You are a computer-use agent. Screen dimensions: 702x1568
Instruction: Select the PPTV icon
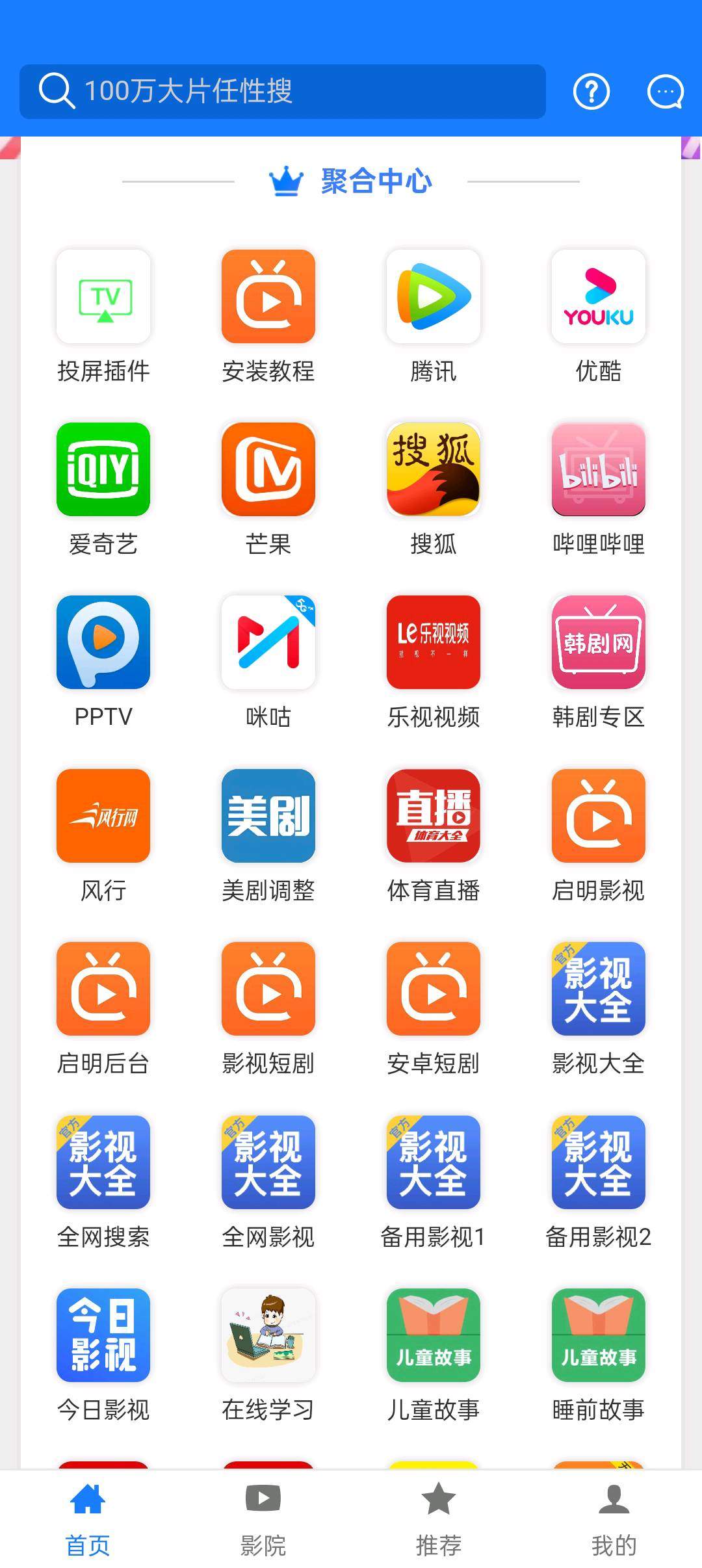click(104, 643)
